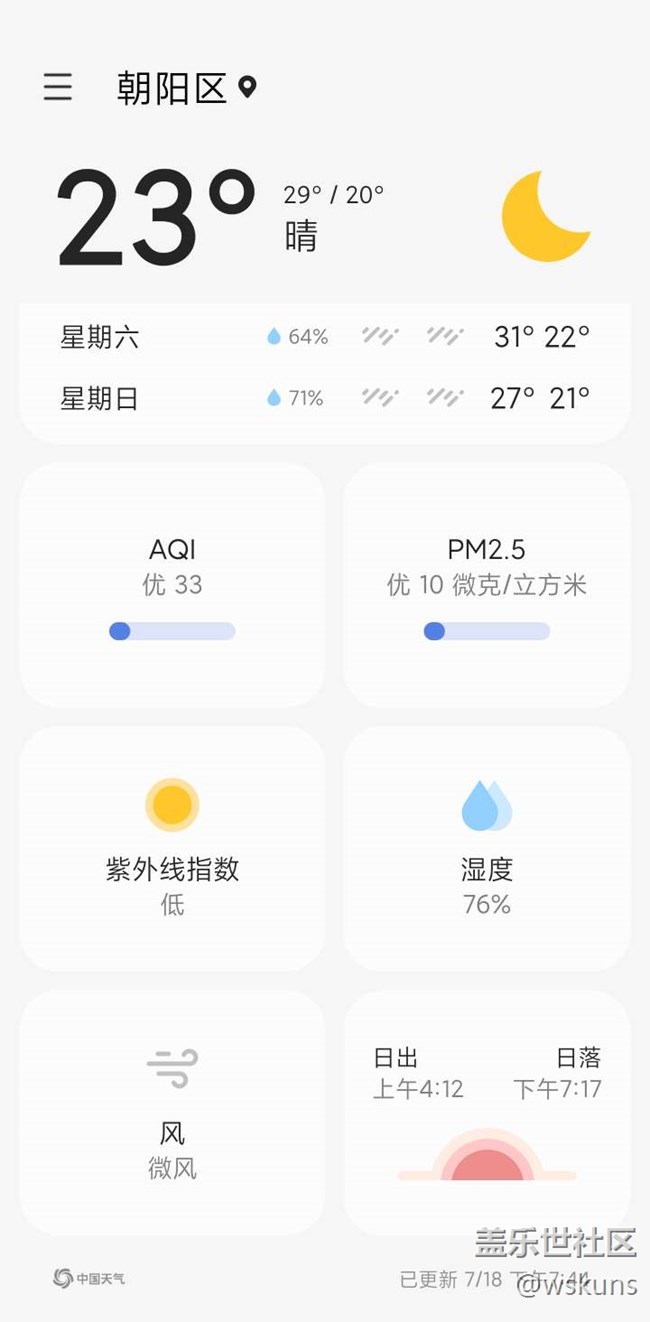
Task: View the PM2.5 details card
Action: [487, 585]
